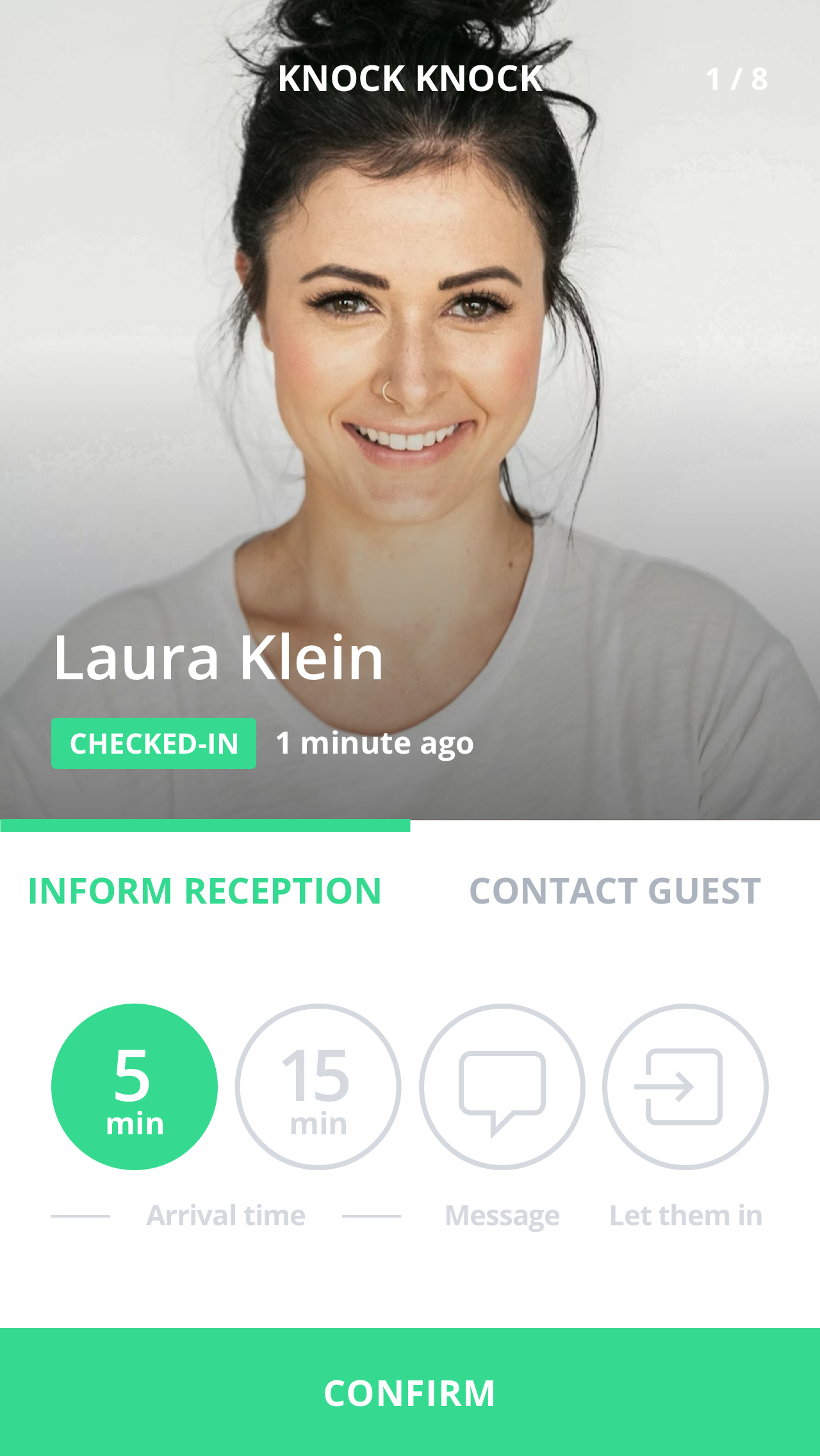Switch to the Contact Guest tab
820x1456 pixels.
tap(614, 891)
